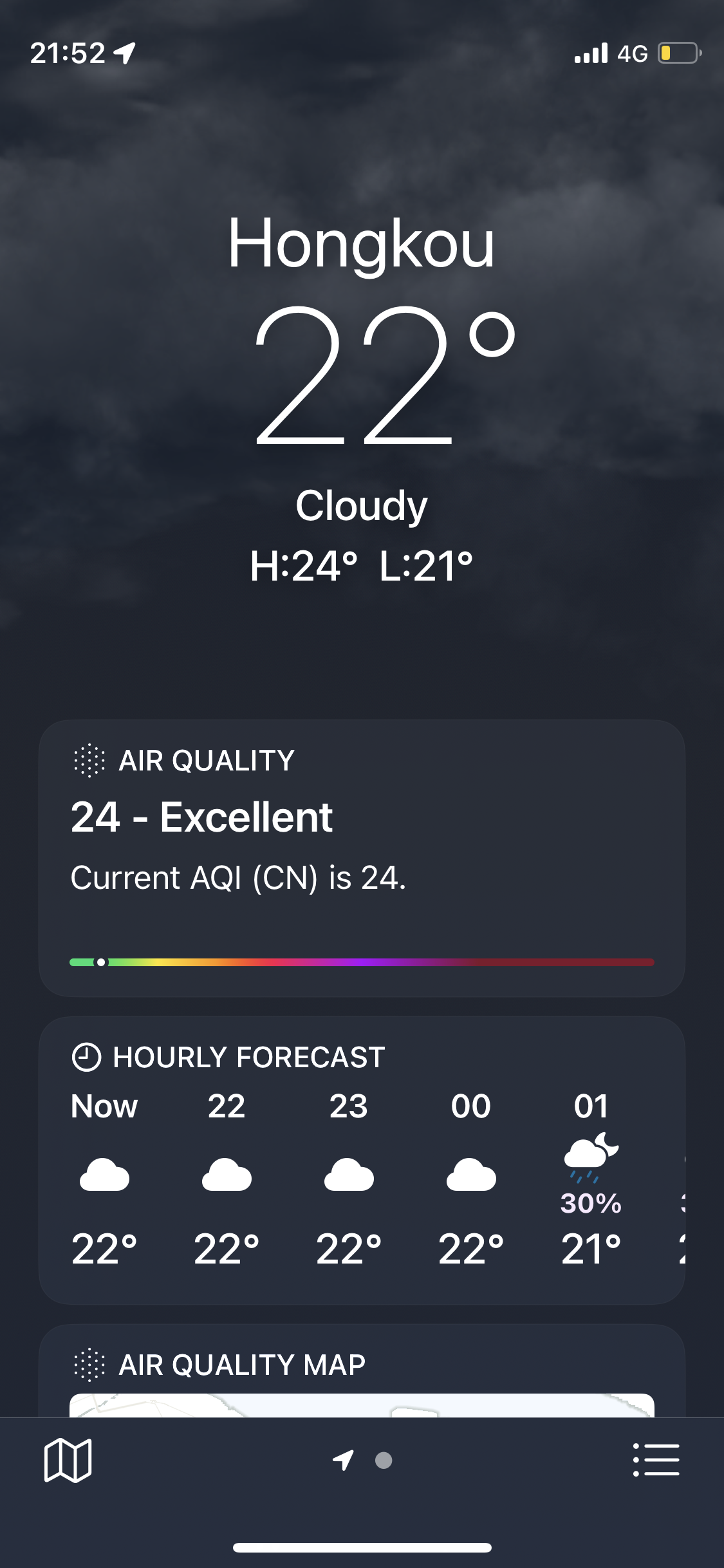This screenshot has height=1568, width=724.
Task: Tap the location page indicator arrow
Action: pos(344,1460)
